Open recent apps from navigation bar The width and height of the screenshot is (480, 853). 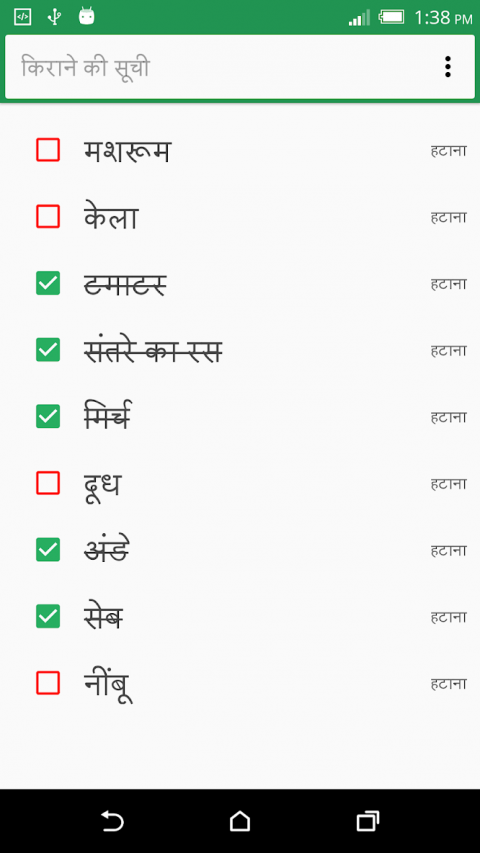tap(368, 820)
